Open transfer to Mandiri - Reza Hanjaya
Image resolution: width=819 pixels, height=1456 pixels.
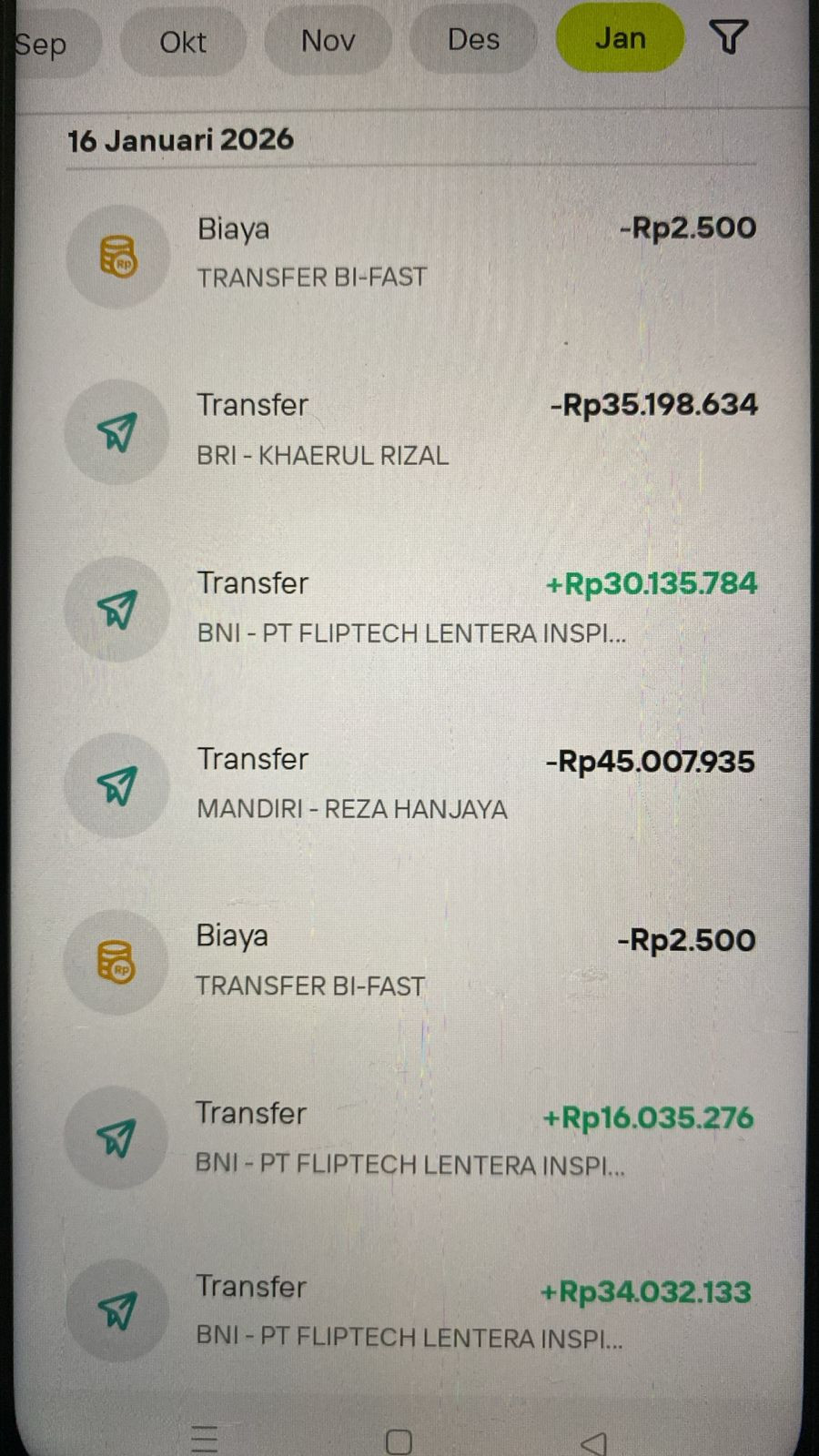(x=409, y=784)
